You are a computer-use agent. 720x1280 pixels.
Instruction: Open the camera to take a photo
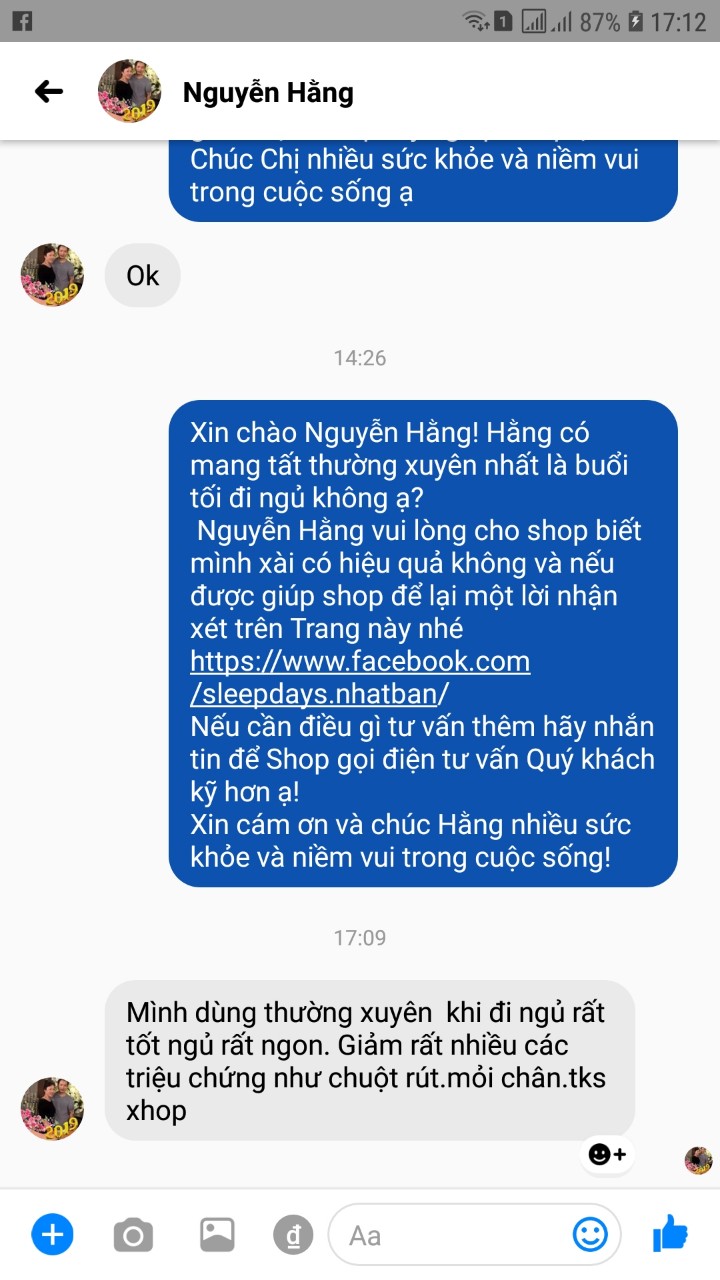point(132,1235)
